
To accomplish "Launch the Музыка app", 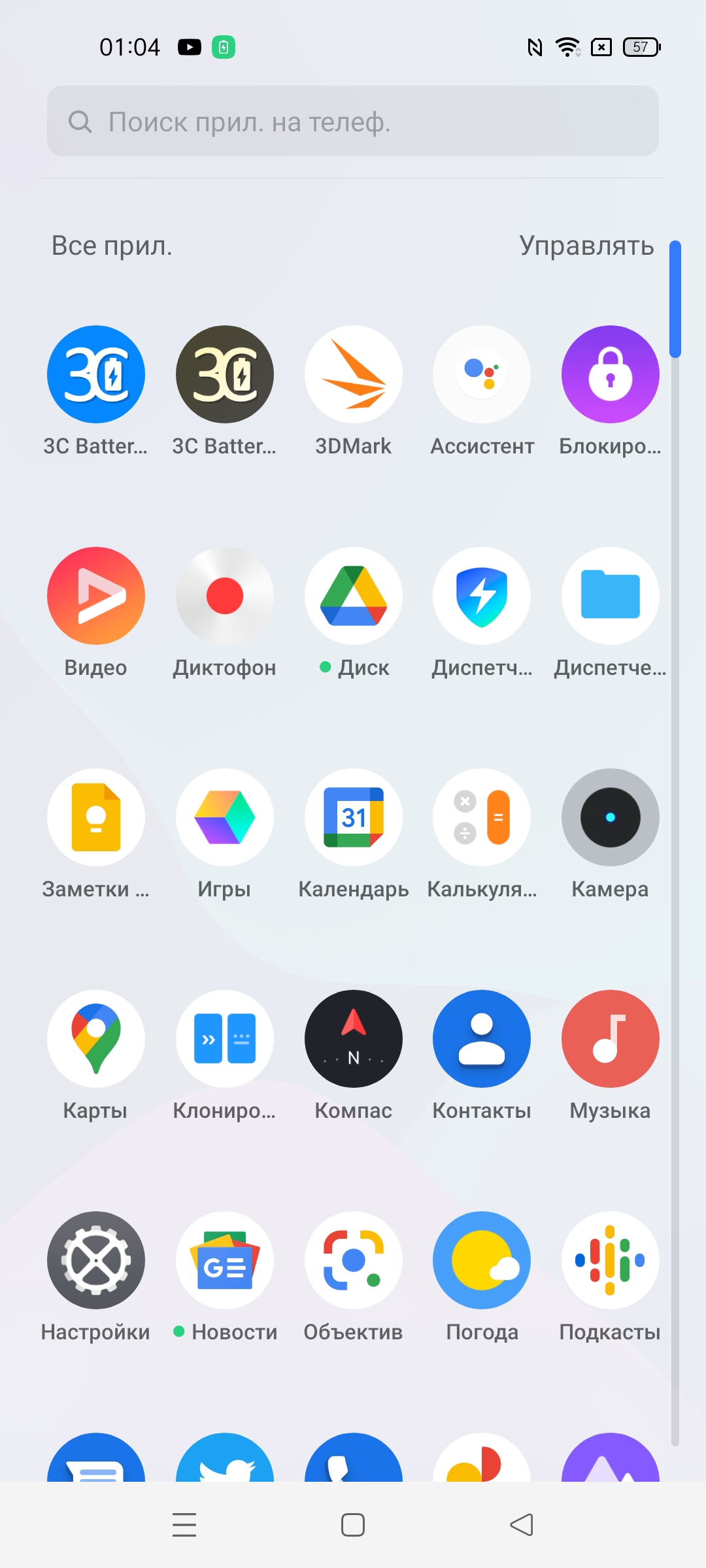I will [610, 1039].
